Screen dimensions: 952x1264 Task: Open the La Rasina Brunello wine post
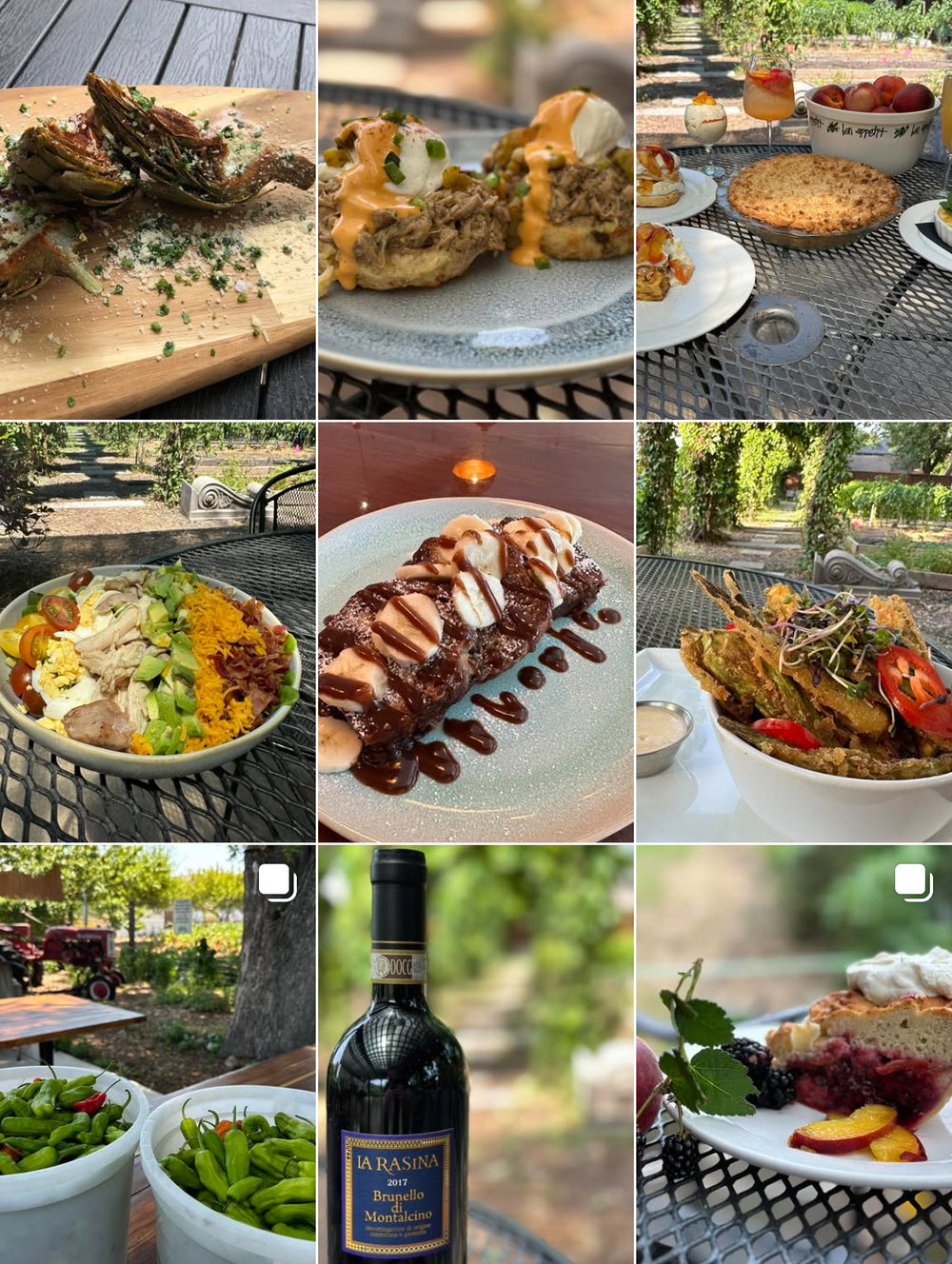point(475,1055)
